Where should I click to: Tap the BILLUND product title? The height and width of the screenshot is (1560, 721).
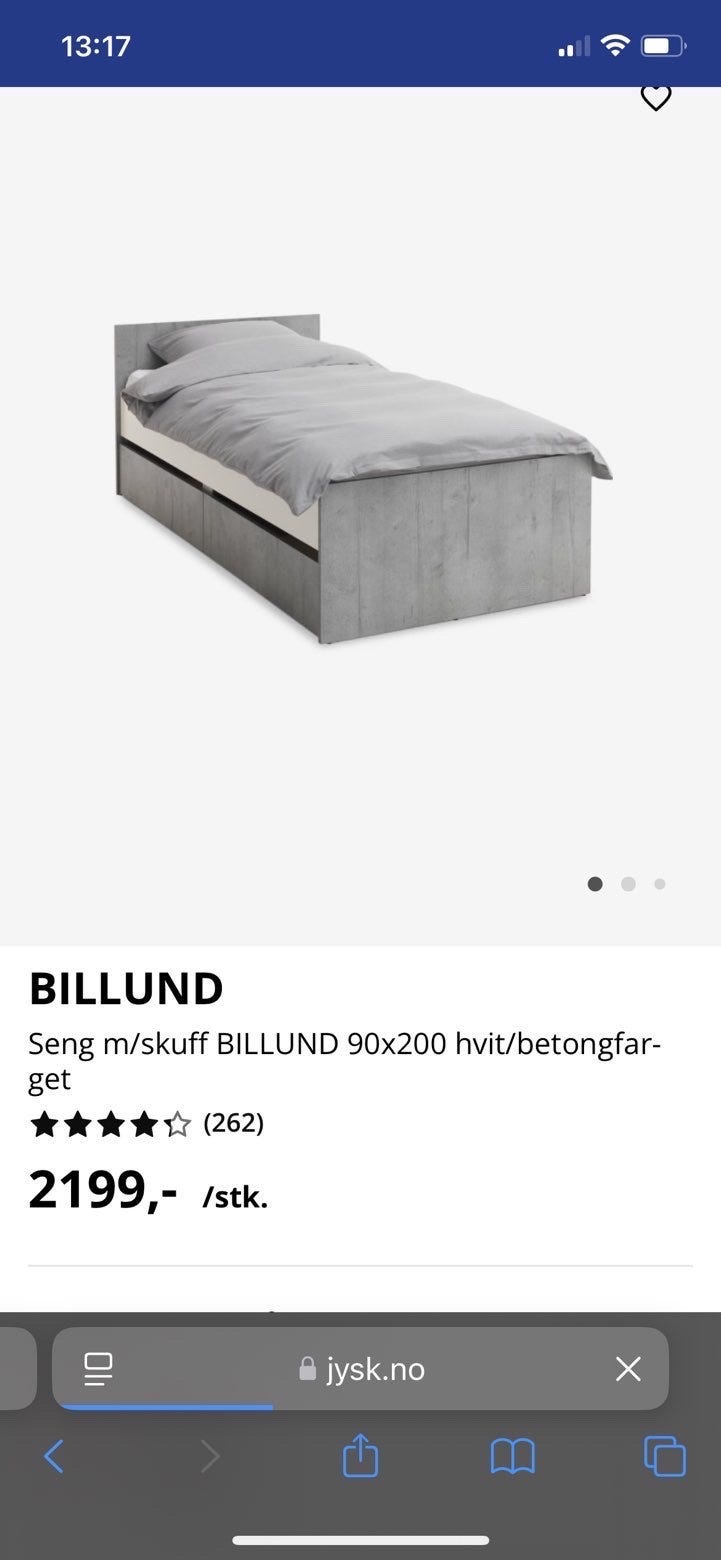coord(125,988)
